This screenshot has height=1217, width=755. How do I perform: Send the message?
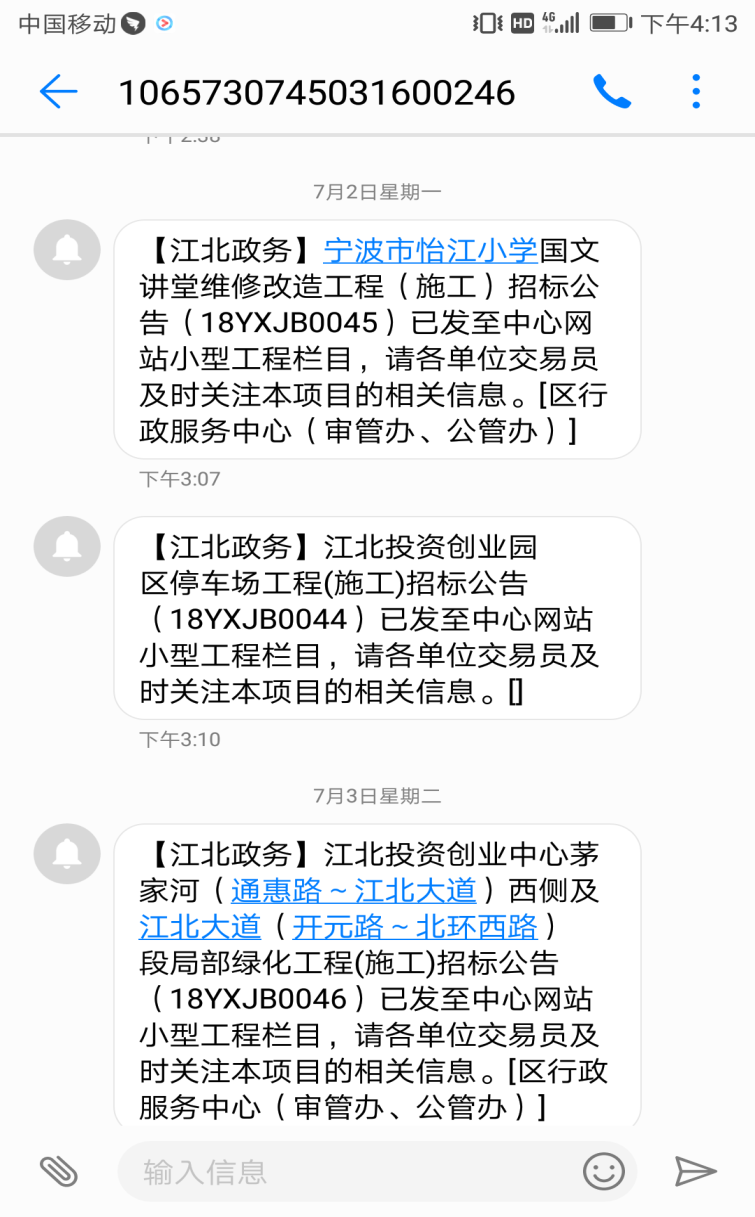(x=695, y=1170)
